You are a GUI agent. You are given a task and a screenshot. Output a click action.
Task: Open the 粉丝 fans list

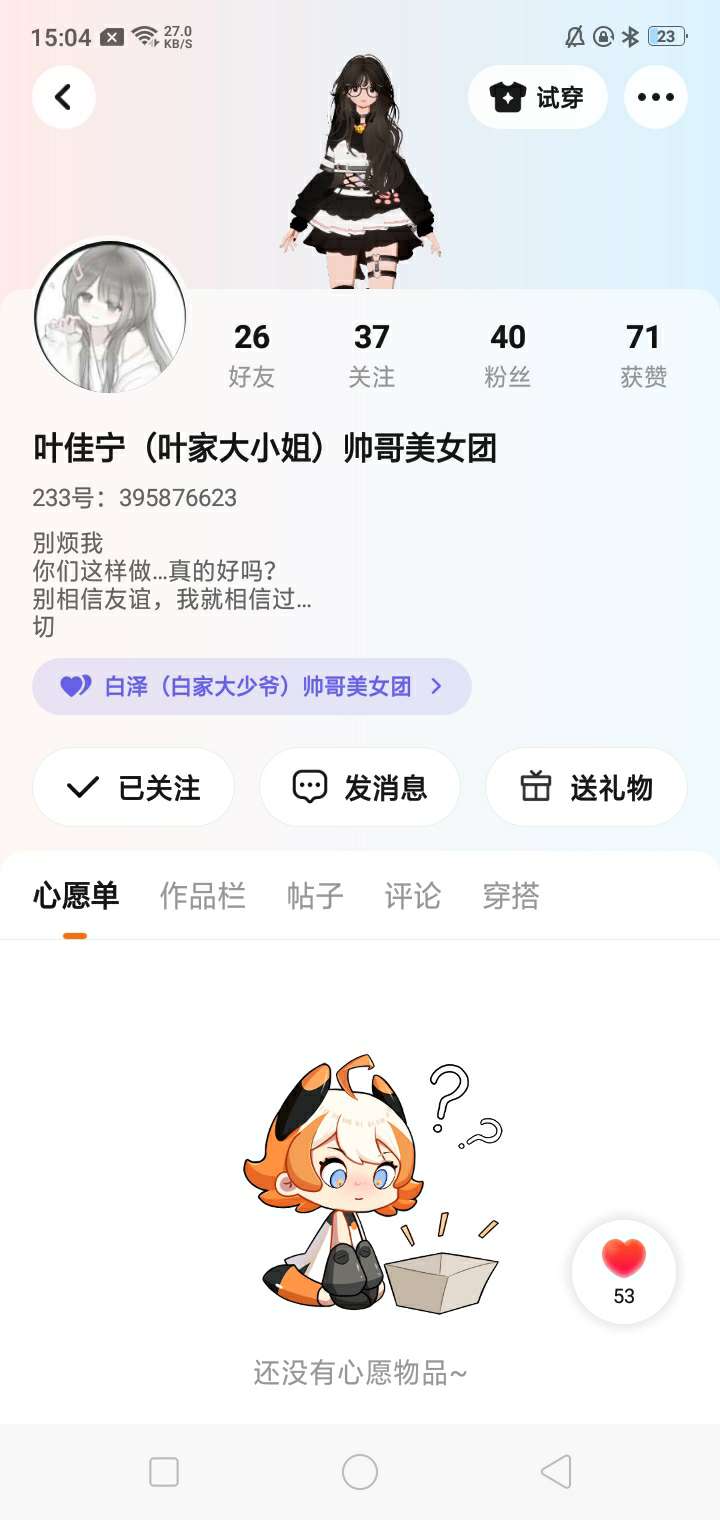(x=507, y=354)
